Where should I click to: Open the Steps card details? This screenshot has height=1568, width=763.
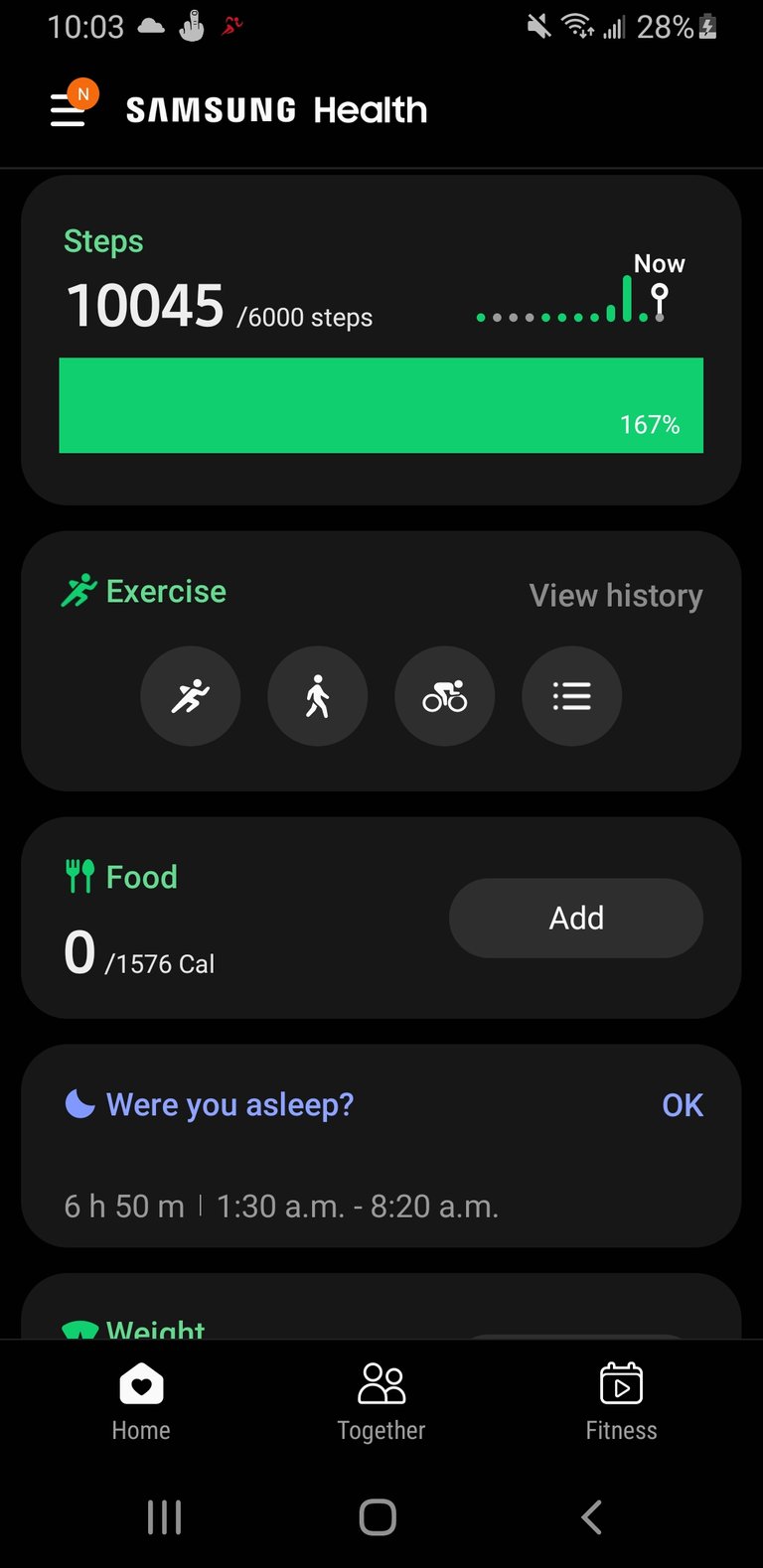[381, 341]
